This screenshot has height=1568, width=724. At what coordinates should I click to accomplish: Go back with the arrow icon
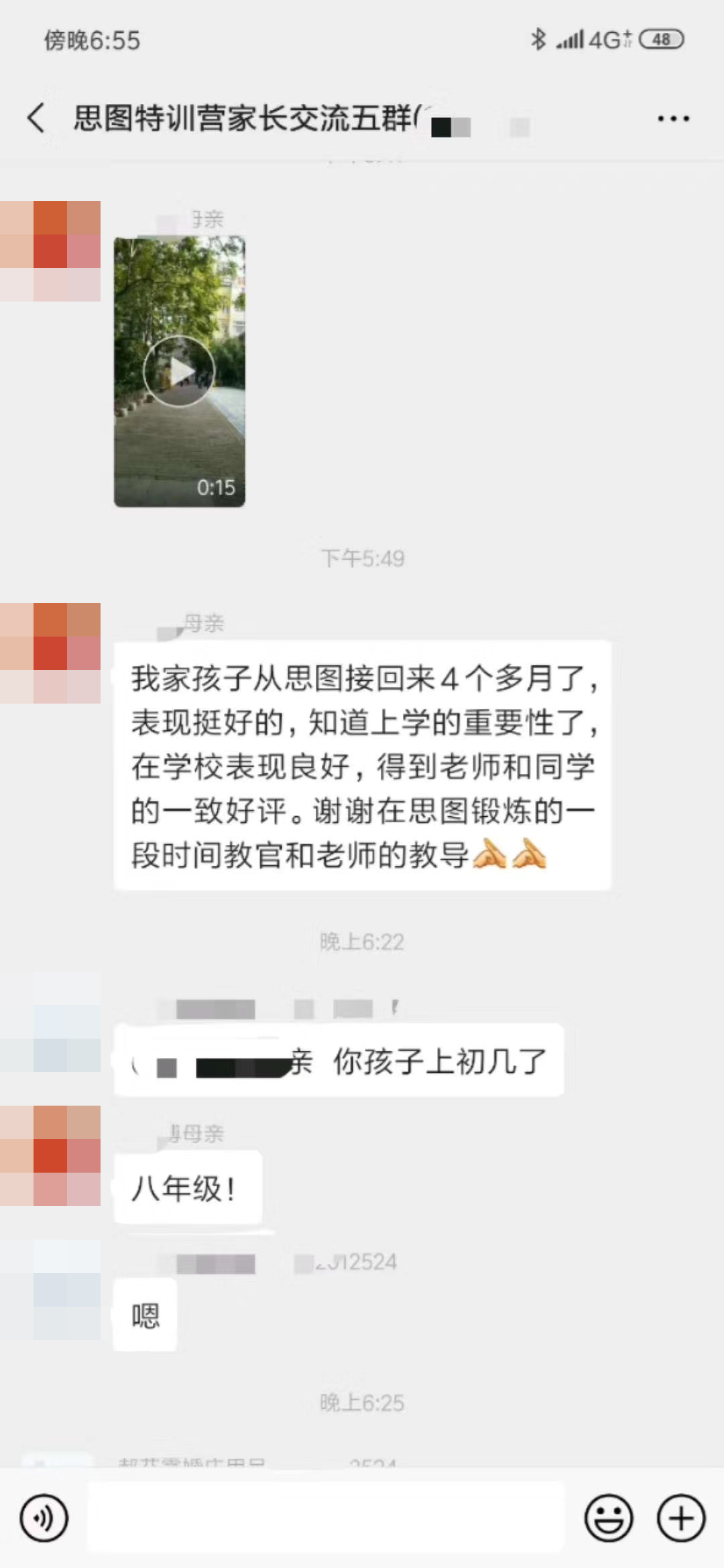[35, 117]
